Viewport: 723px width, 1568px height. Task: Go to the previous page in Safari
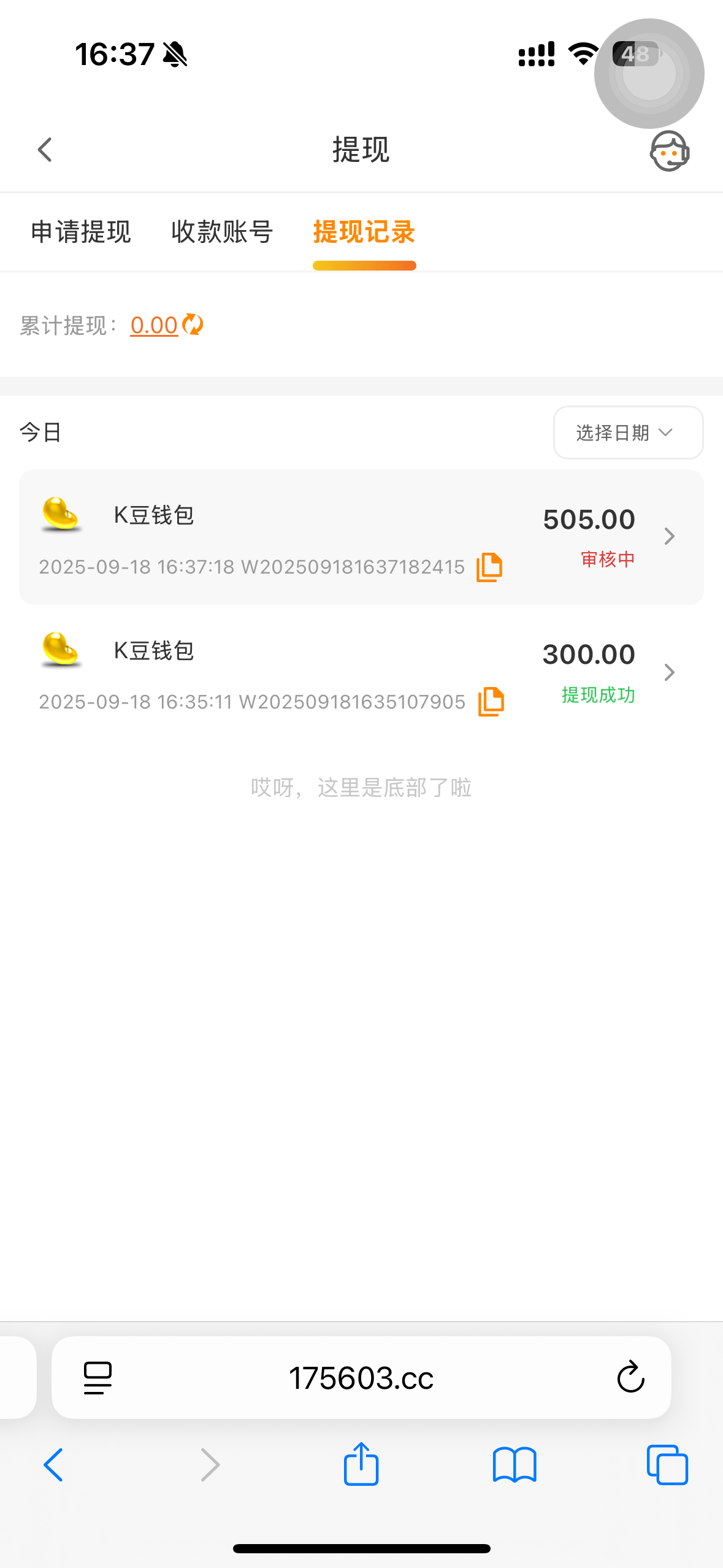pyautogui.click(x=54, y=1465)
